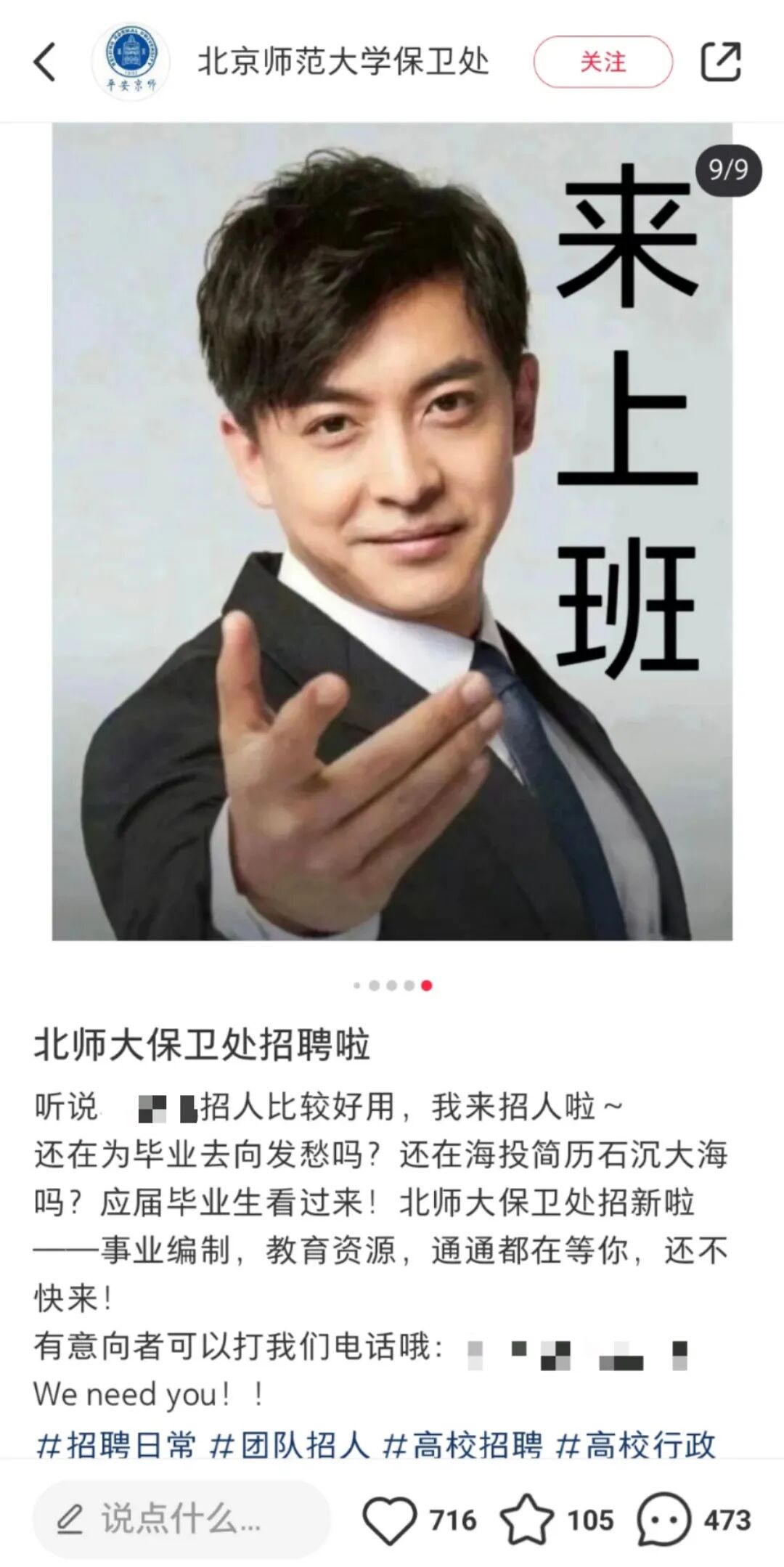Follow the account with 关注 button
Image resolution: width=784 pixels, height=1567 pixels.
[603, 62]
